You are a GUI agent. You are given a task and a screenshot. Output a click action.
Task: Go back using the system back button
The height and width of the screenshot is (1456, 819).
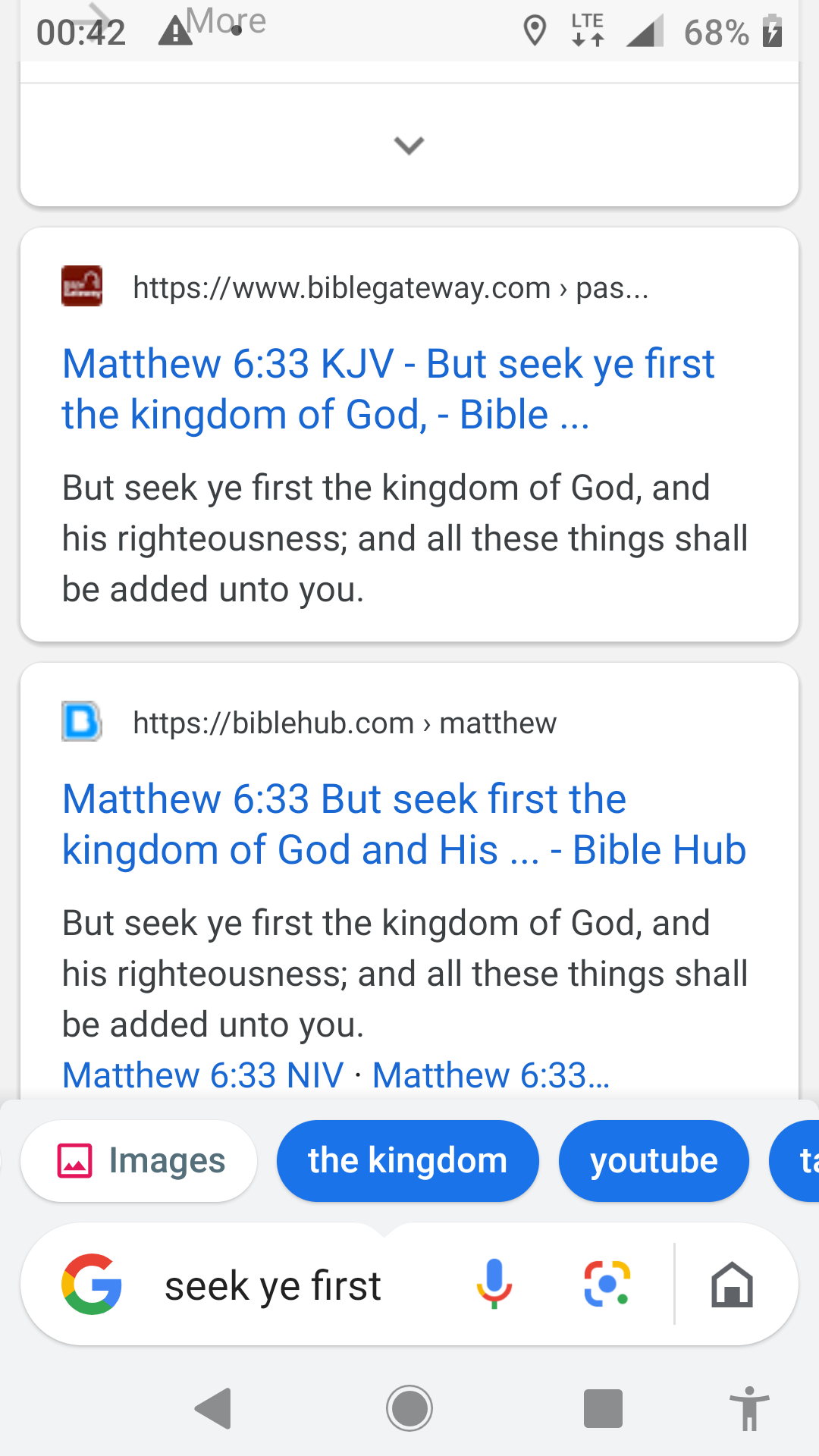tap(214, 1408)
